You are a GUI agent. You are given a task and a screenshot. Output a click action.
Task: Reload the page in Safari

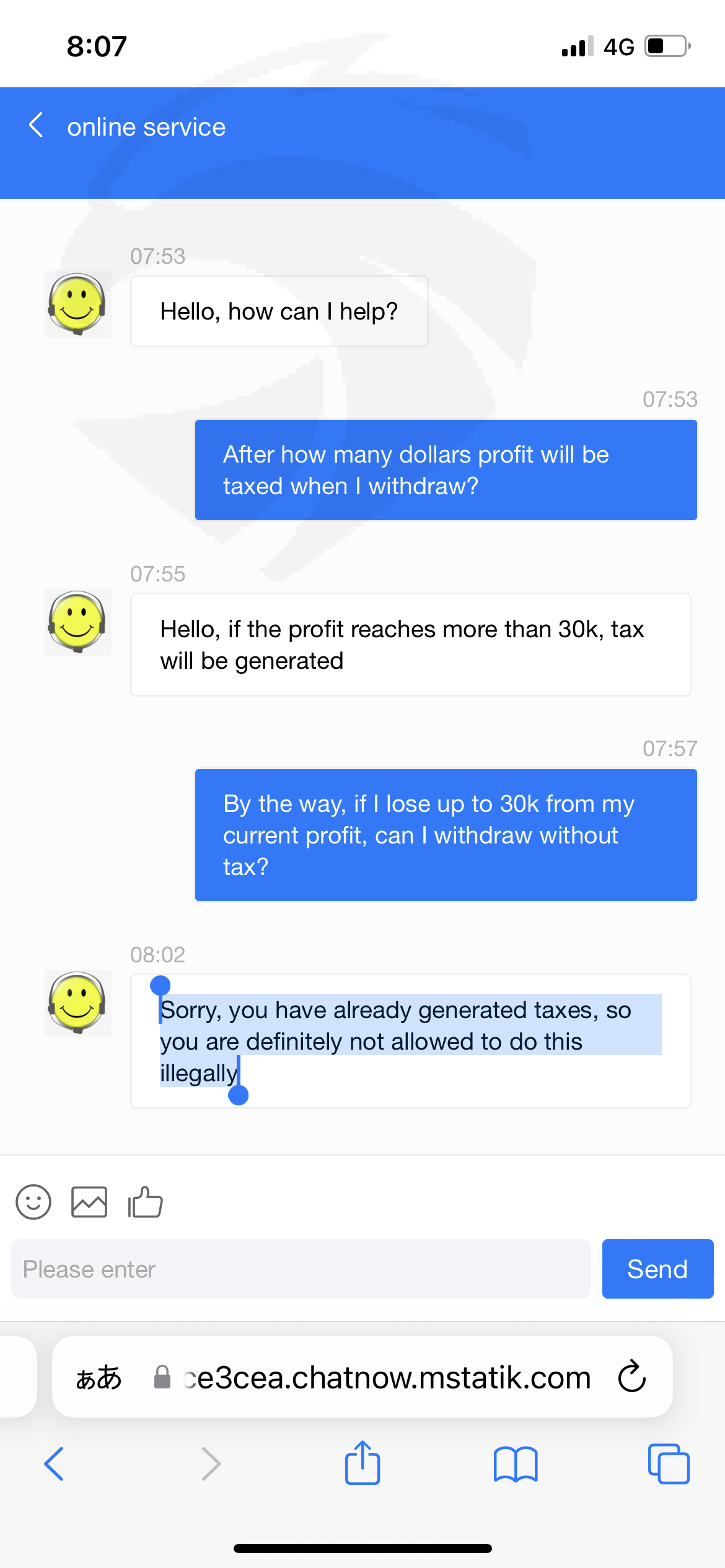pos(632,1377)
